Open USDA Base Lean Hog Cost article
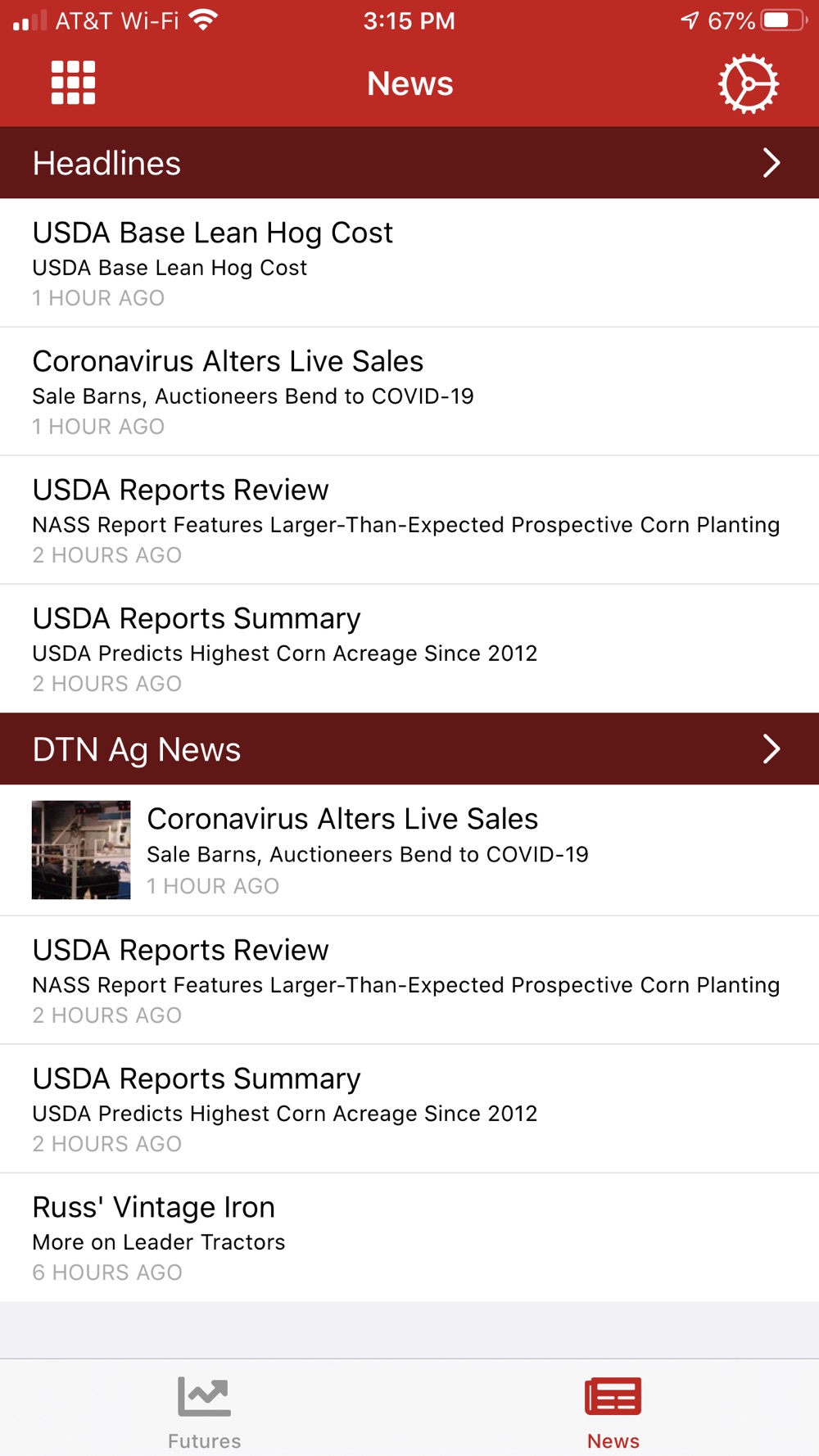819x1456 pixels. tap(409, 263)
